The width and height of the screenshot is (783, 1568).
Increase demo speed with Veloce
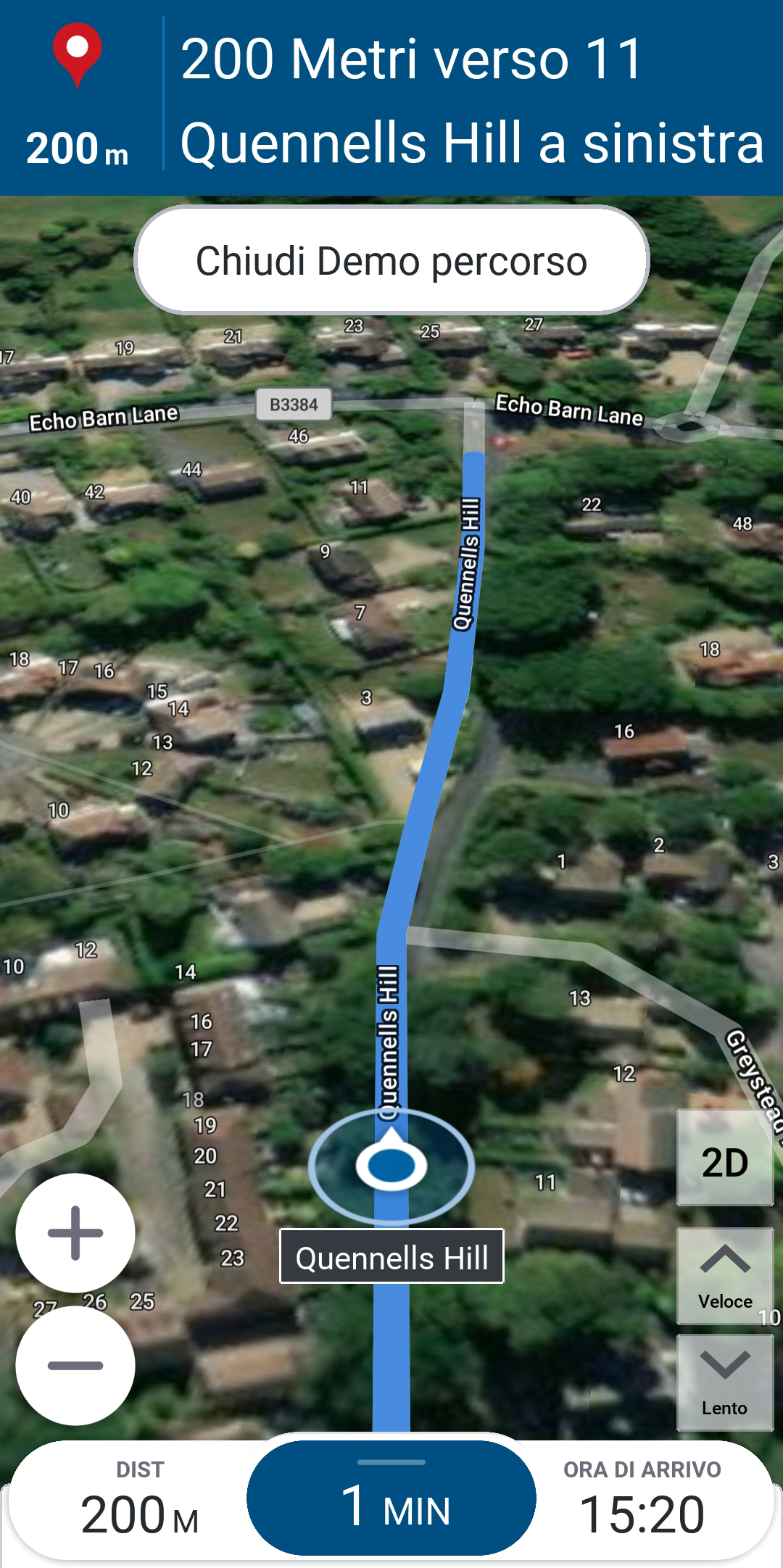click(725, 1277)
